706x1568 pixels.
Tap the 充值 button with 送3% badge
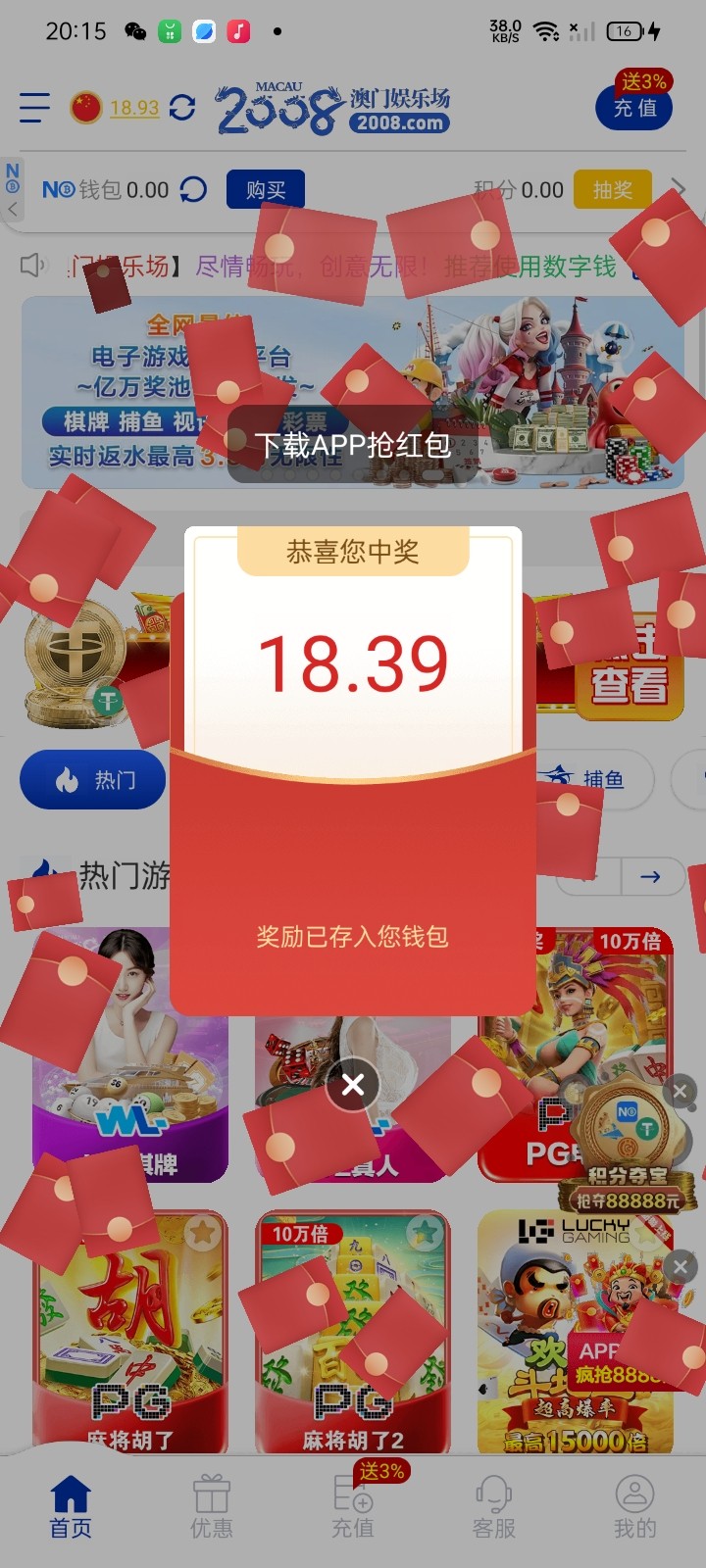tap(635, 107)
